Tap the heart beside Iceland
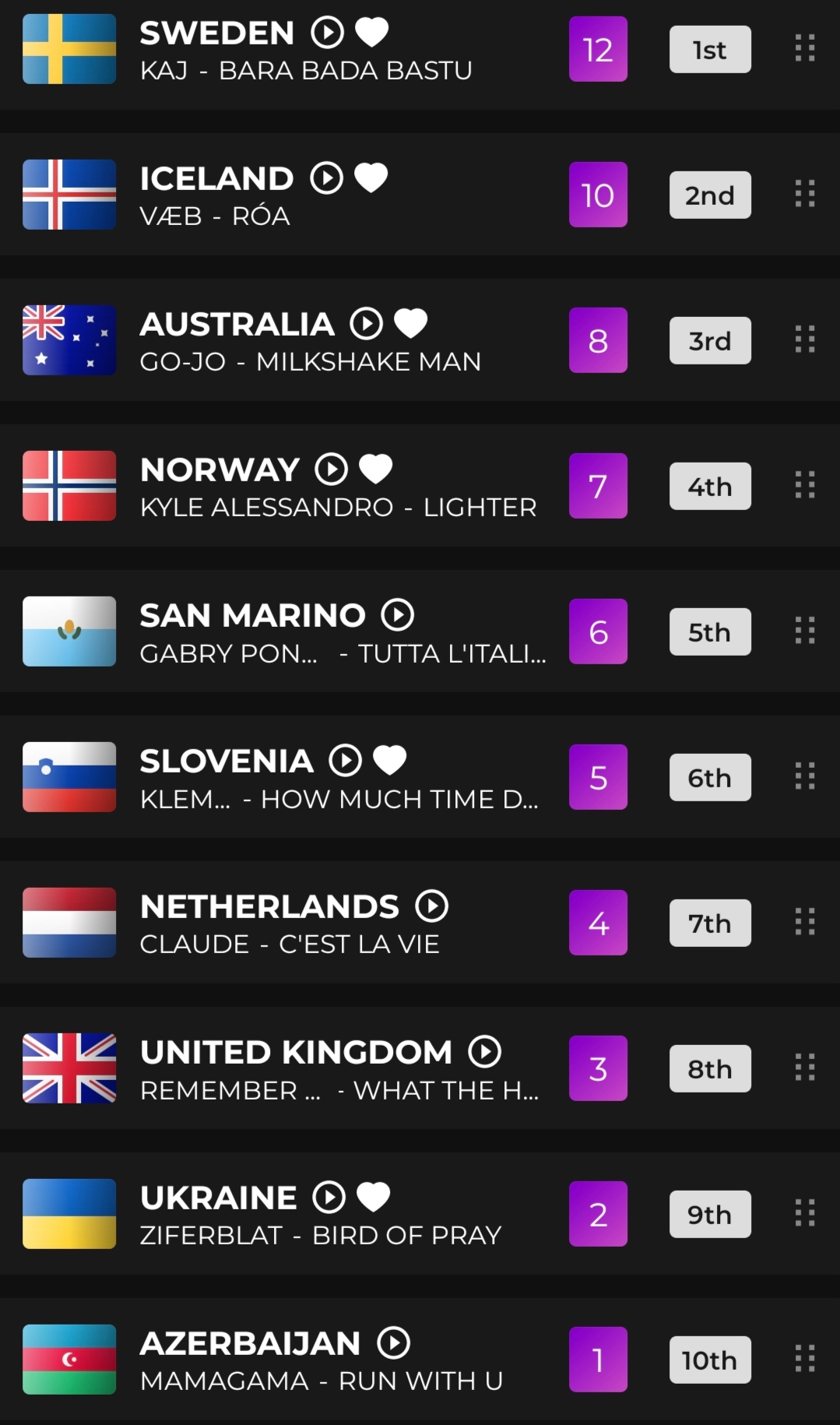Screen dimensions: 840x1425 click(x=371, y=178)
